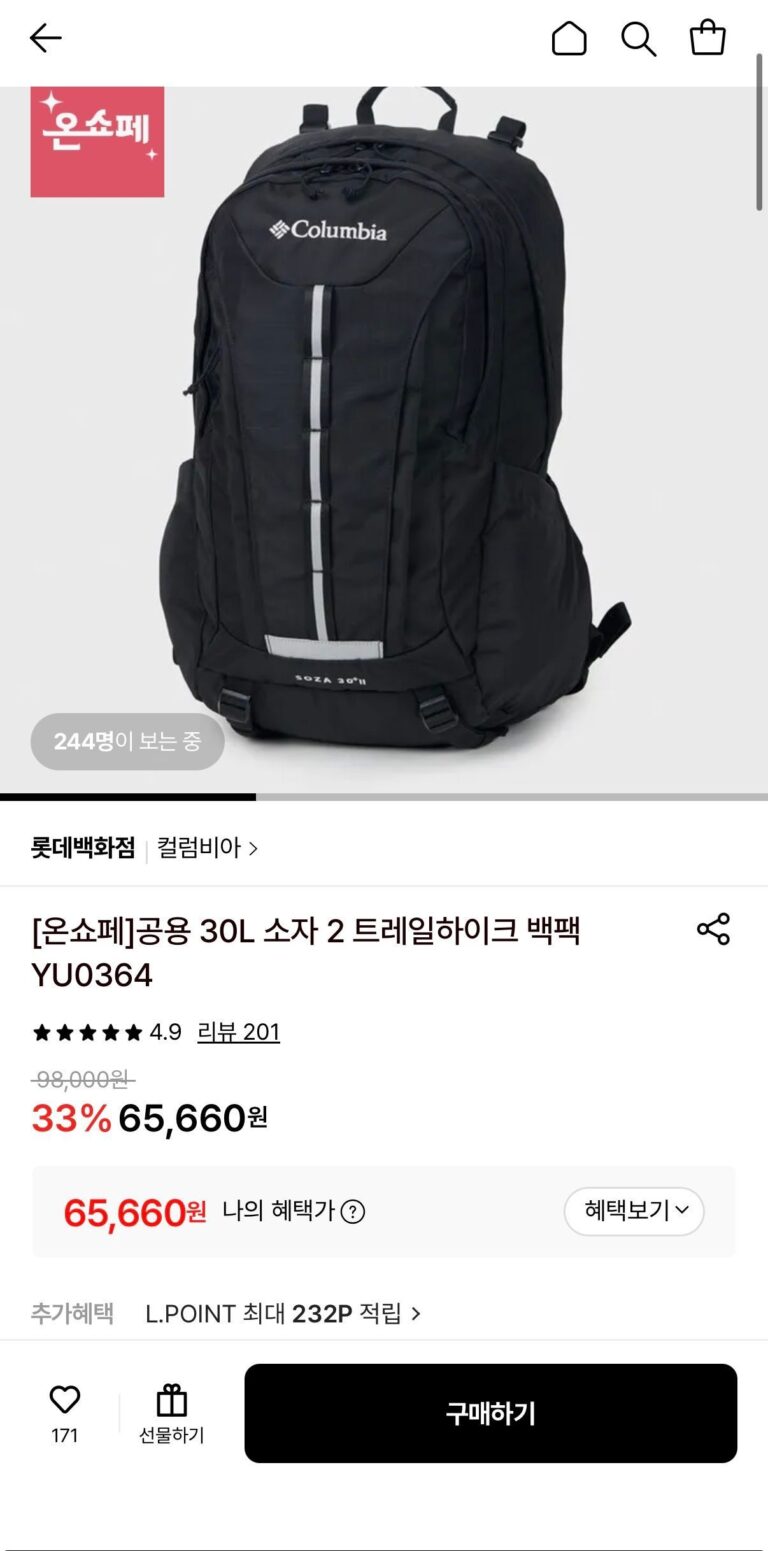
Task: Open L.POINT 최대 232P 적립 details
Action: 283,1314
